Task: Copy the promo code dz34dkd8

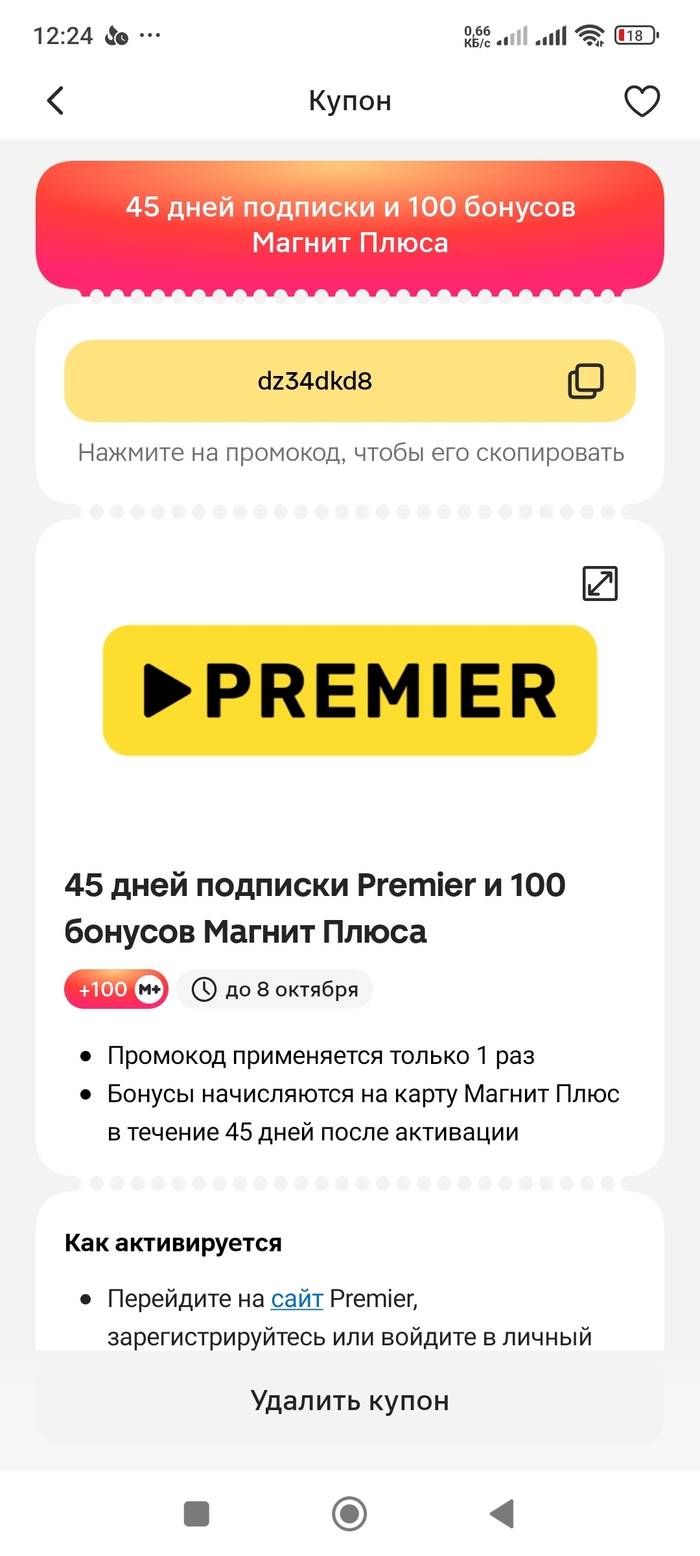Action: (586, 381)
